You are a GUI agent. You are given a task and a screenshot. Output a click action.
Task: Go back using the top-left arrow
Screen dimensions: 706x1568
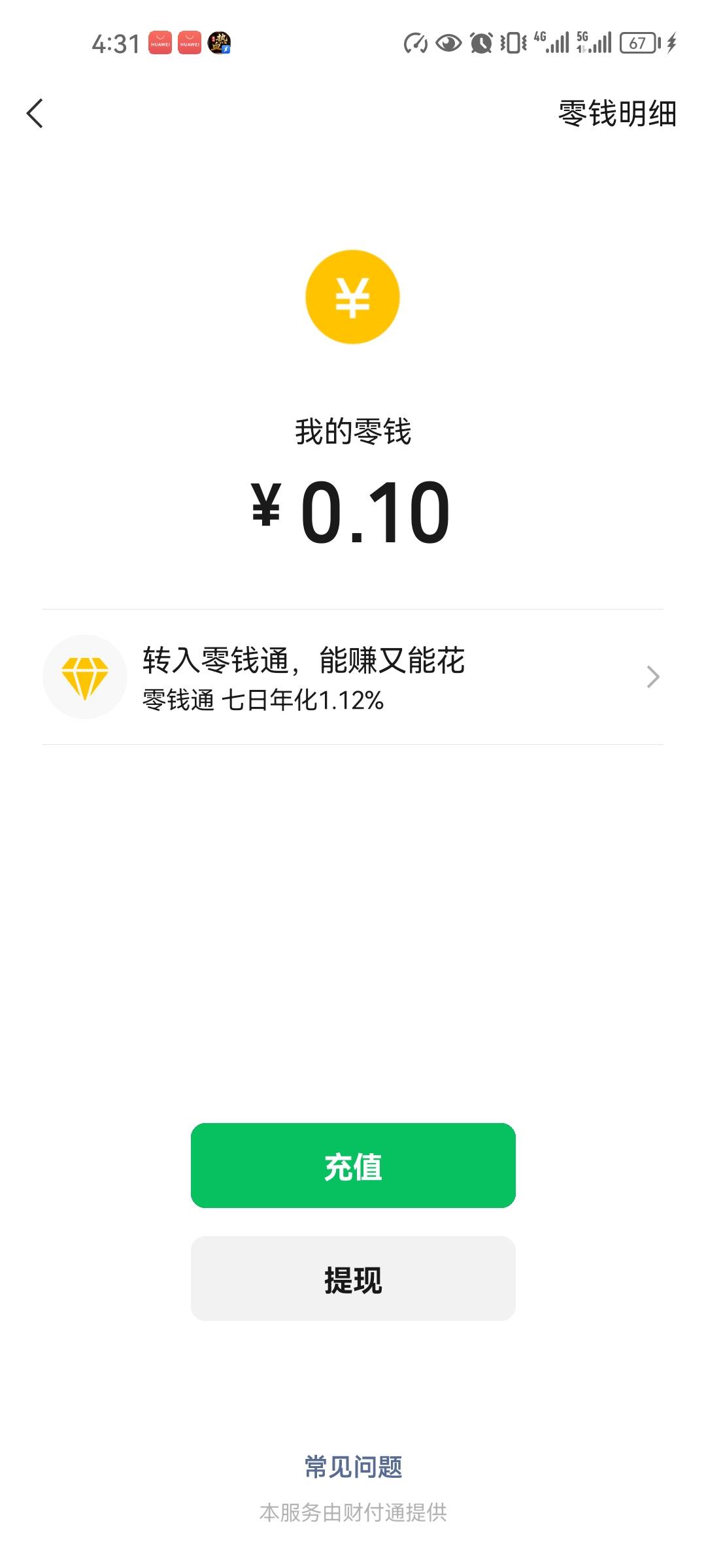pos(35,114)
